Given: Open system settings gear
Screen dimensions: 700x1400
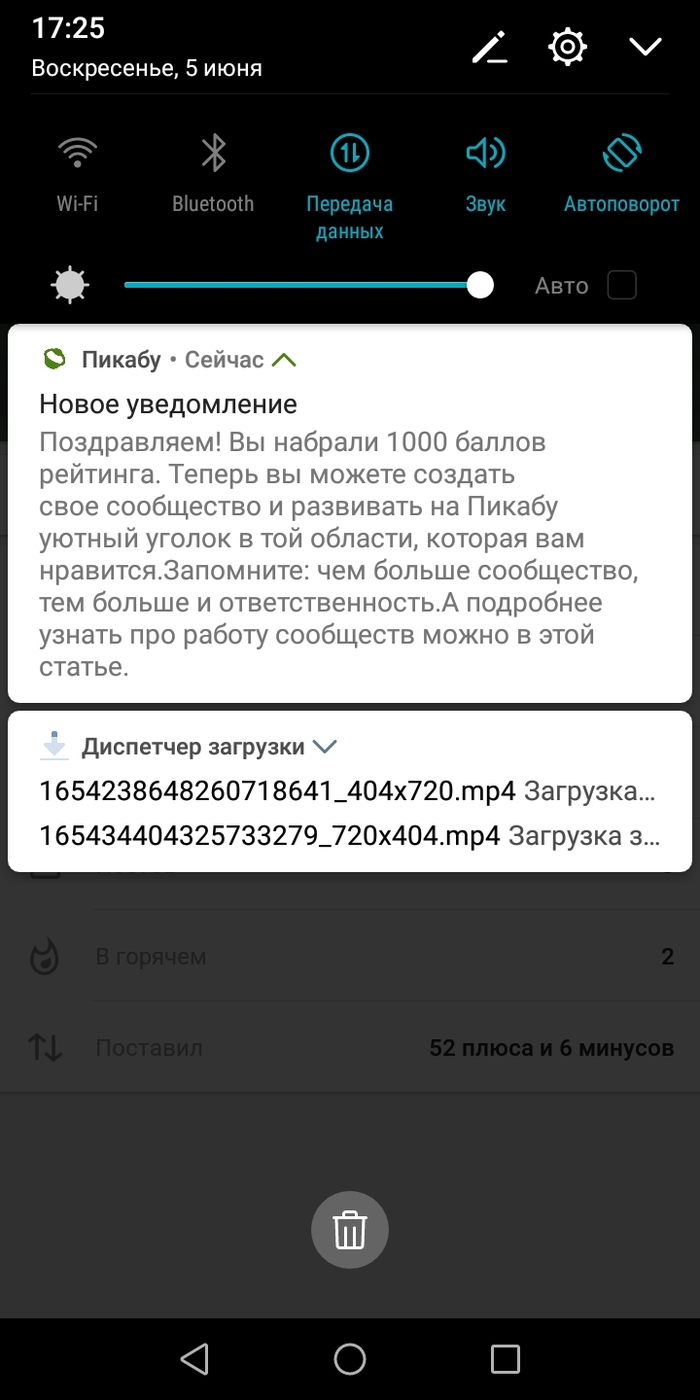Looking at the screenshot, I should click(567, 47).
